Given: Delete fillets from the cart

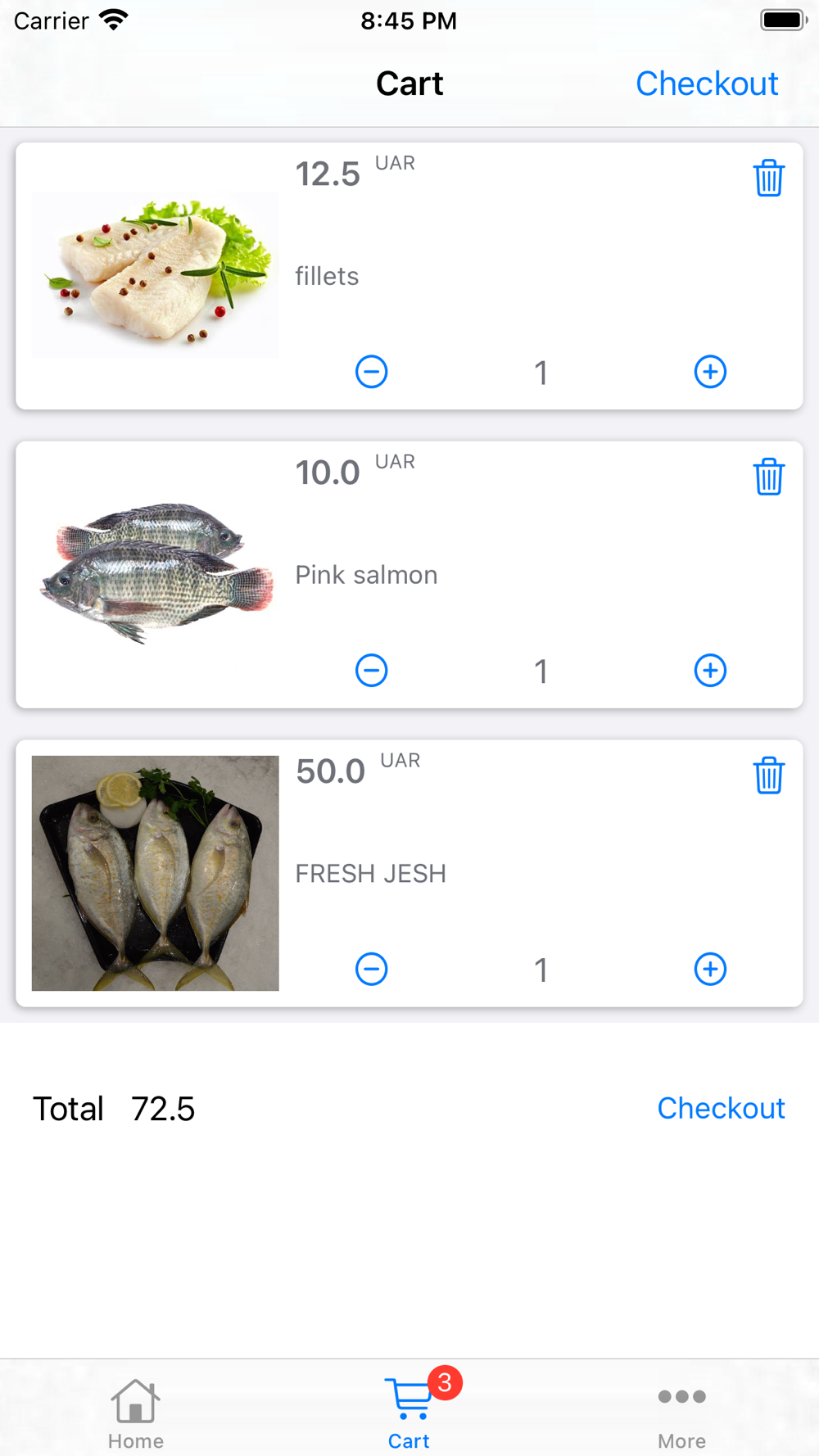Looking at the screenshot, I should pos(769,178).
